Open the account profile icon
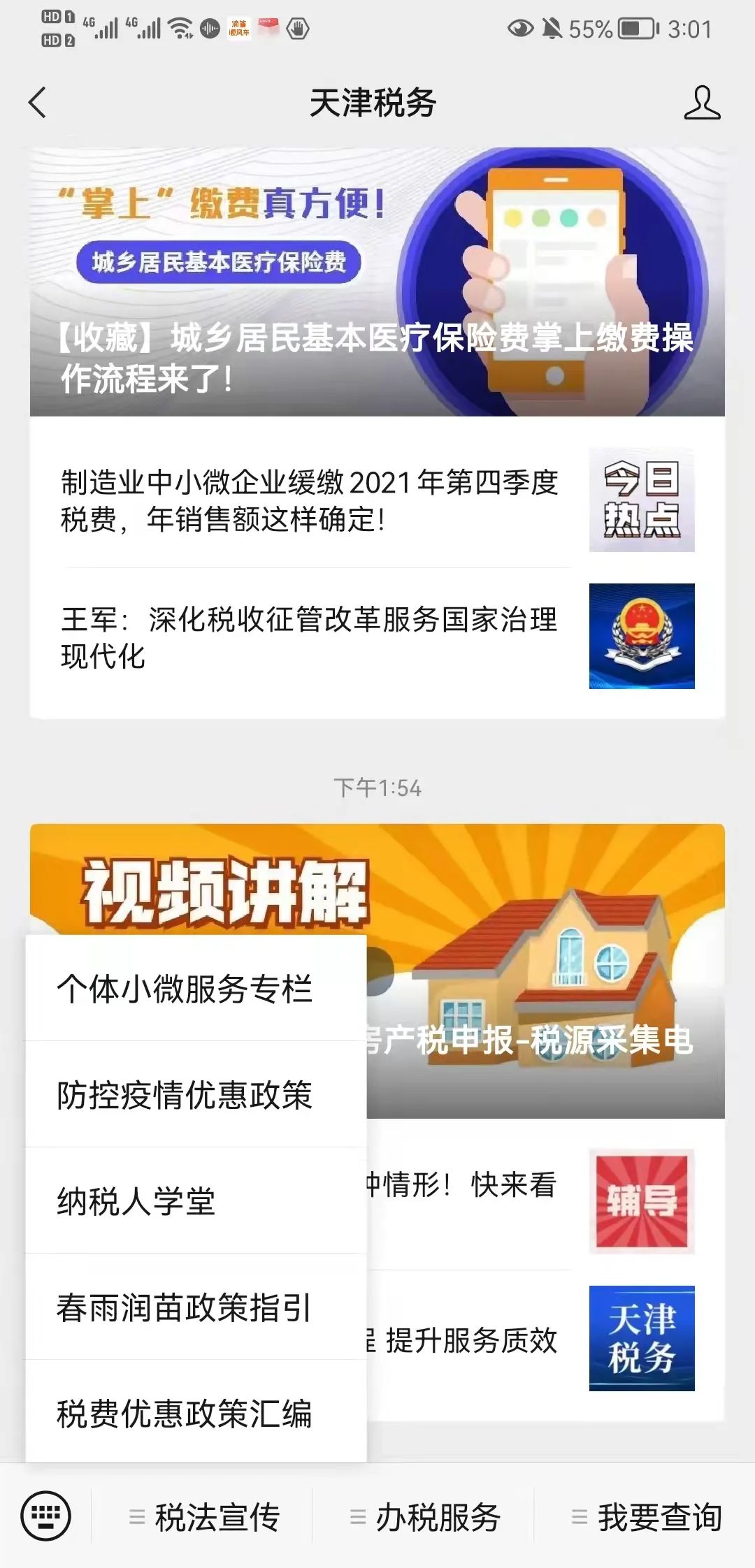Viewport: 755px width, 1568px height. coord(701,103)
